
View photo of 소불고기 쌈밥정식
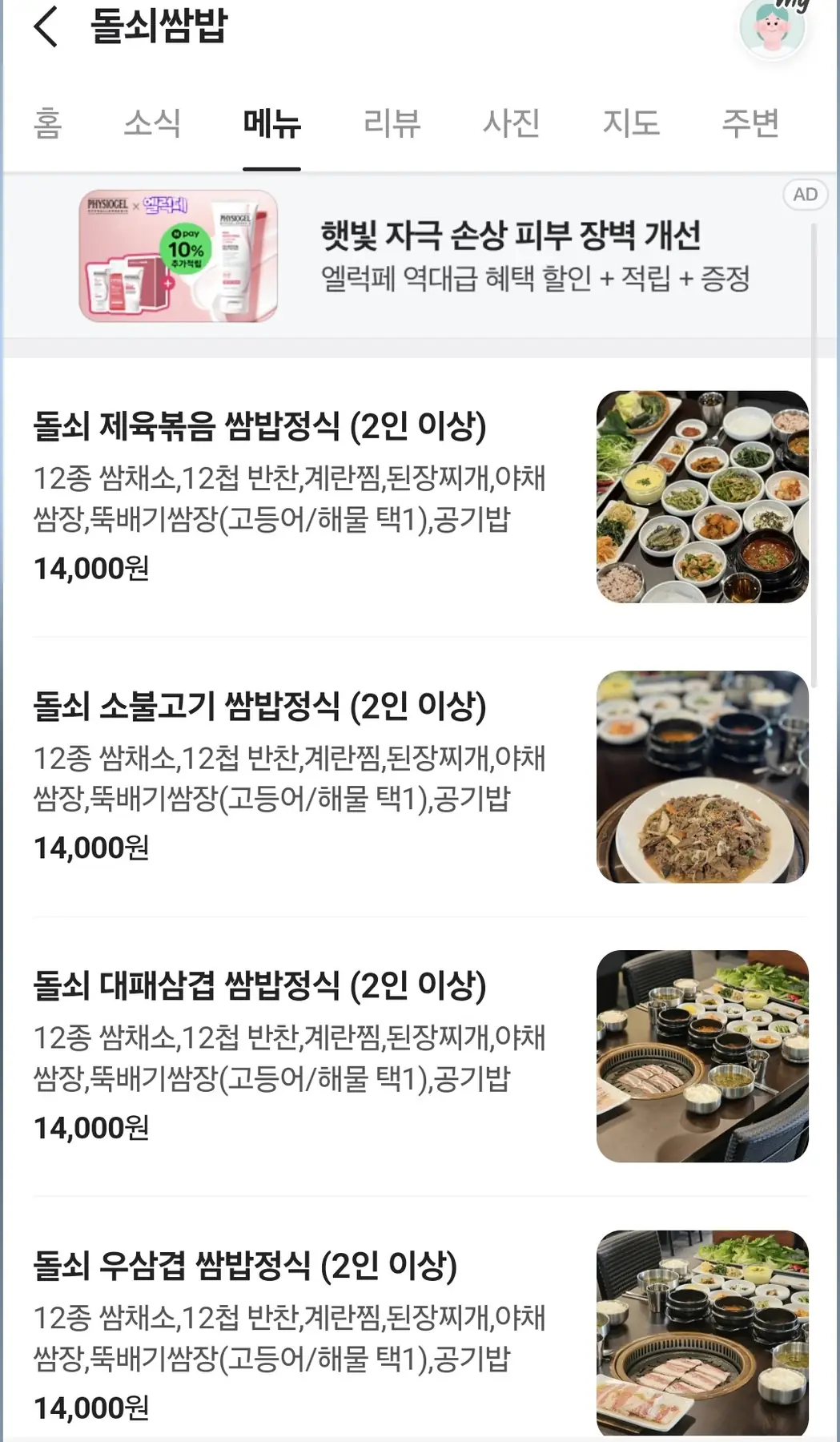[x=703, y=777]
